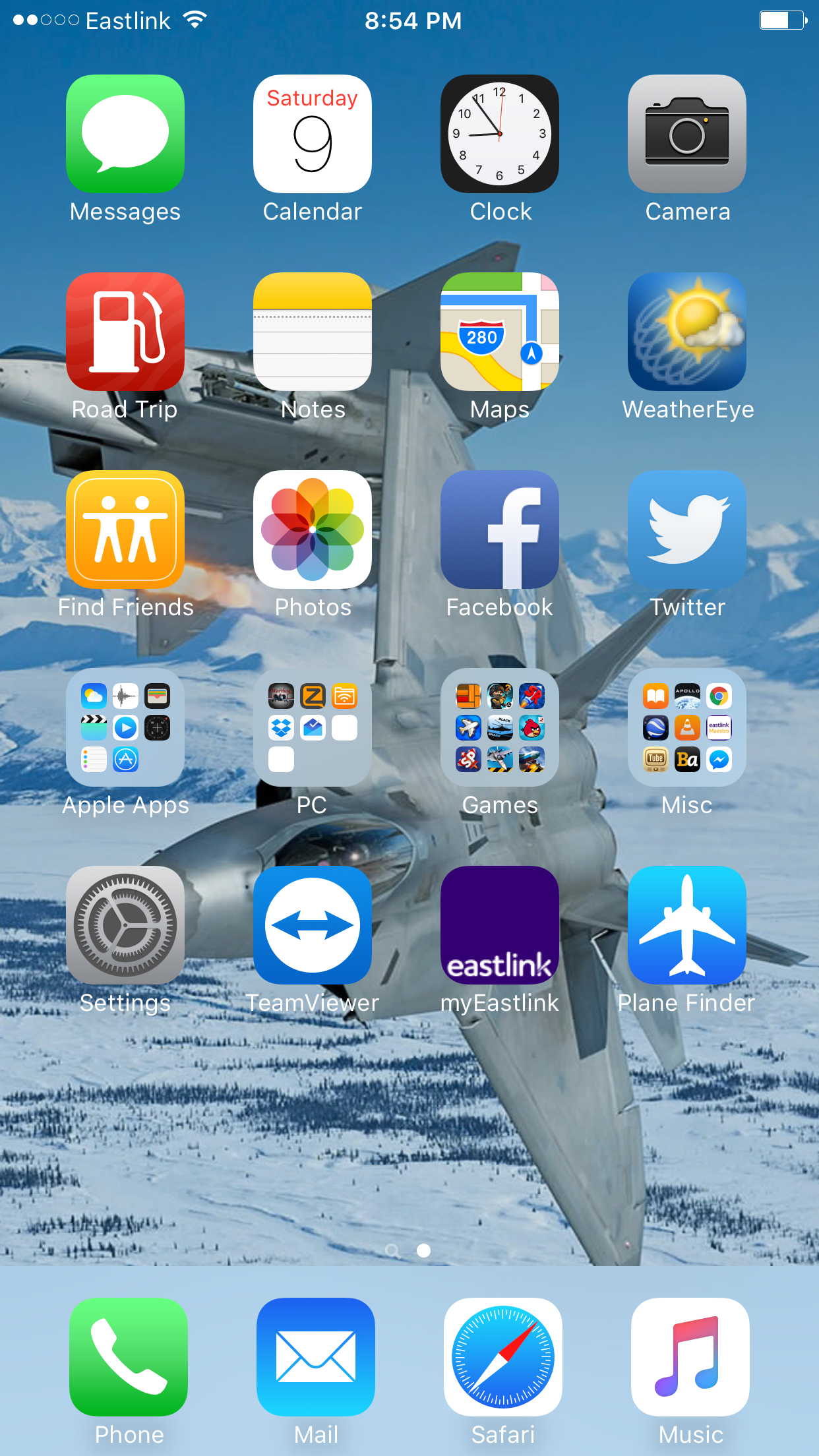Launch Maps
819x1456 pixels.
point(500,332)
